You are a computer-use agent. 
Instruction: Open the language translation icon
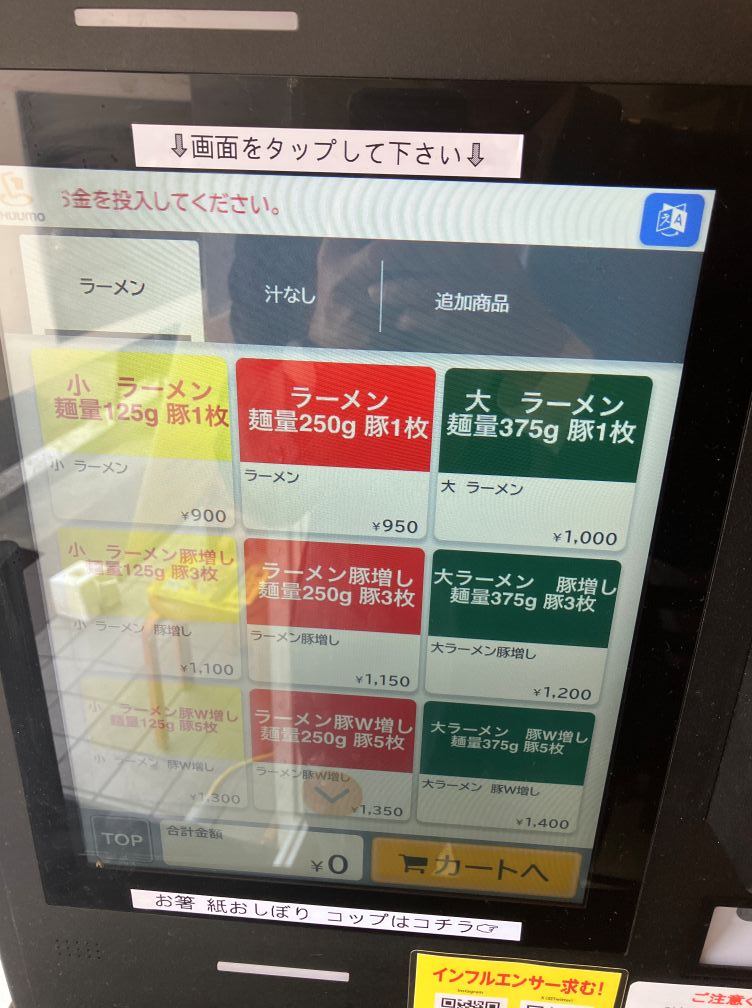click(672, 220)
